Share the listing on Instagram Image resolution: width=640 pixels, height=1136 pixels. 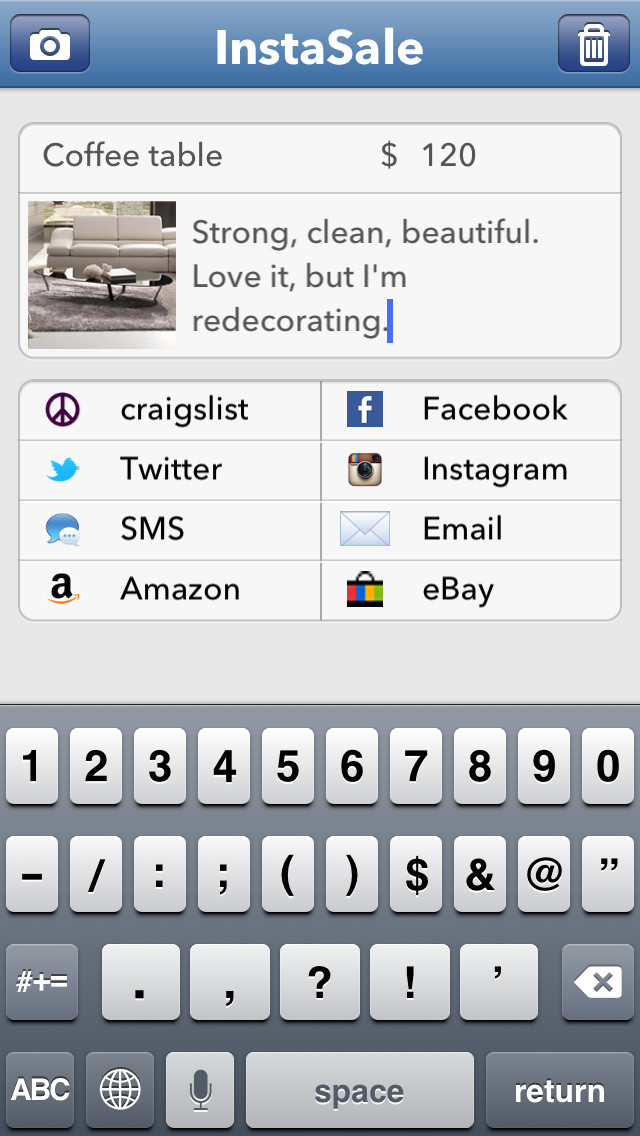point(471,470)
